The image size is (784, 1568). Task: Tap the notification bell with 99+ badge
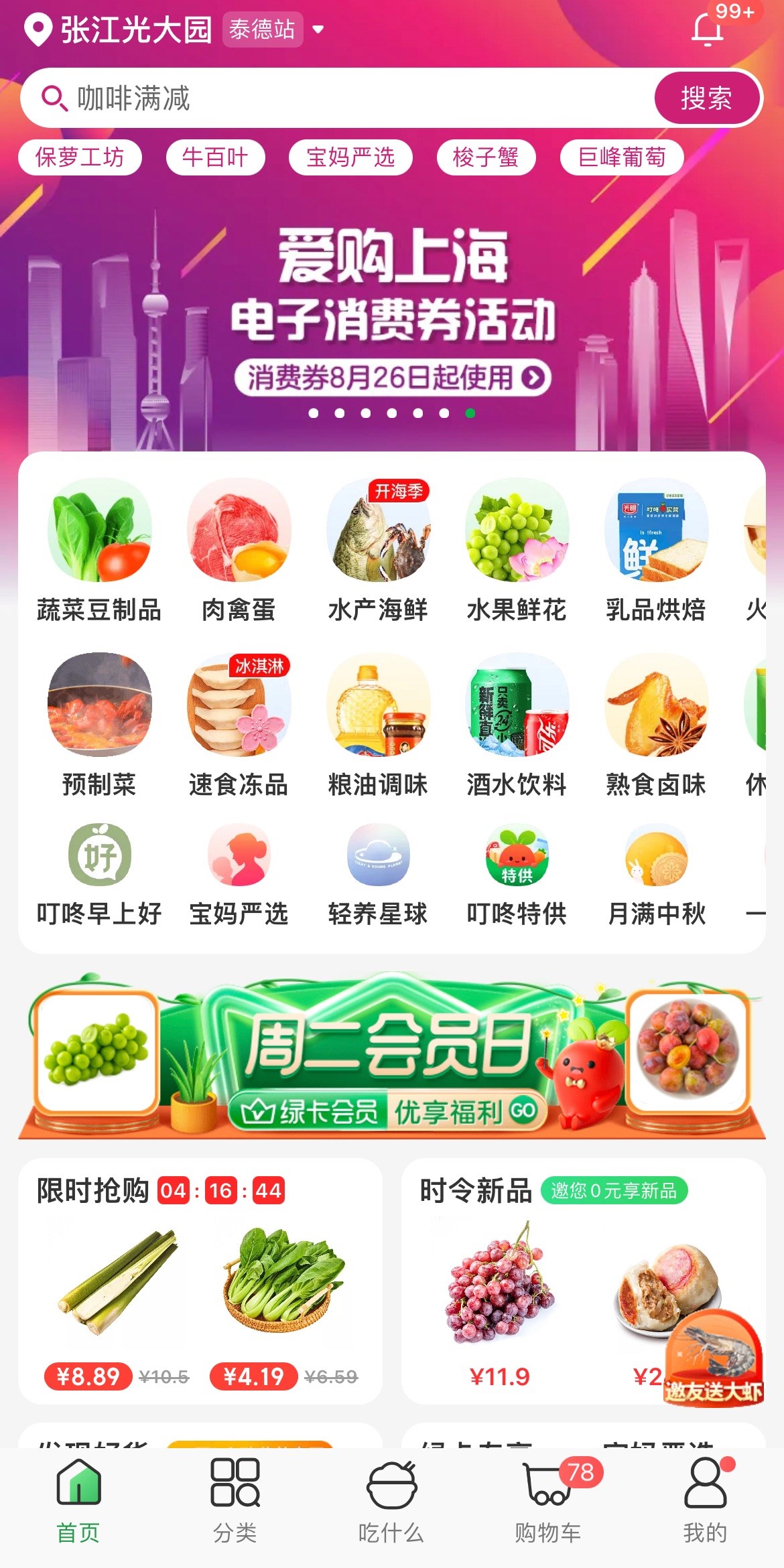click(x=707, y=30)
